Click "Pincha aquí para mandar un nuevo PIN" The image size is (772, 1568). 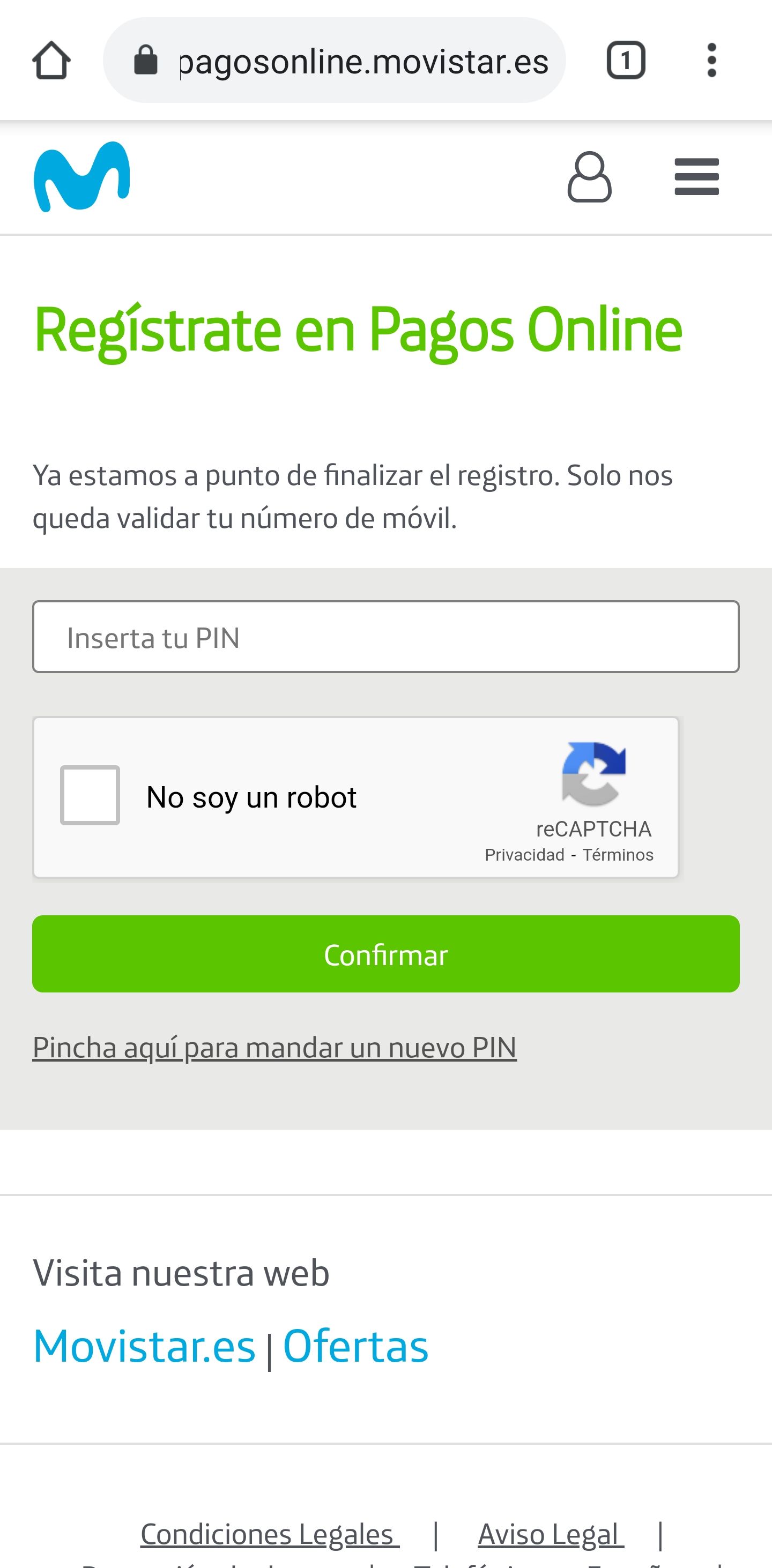(274, 1047)
